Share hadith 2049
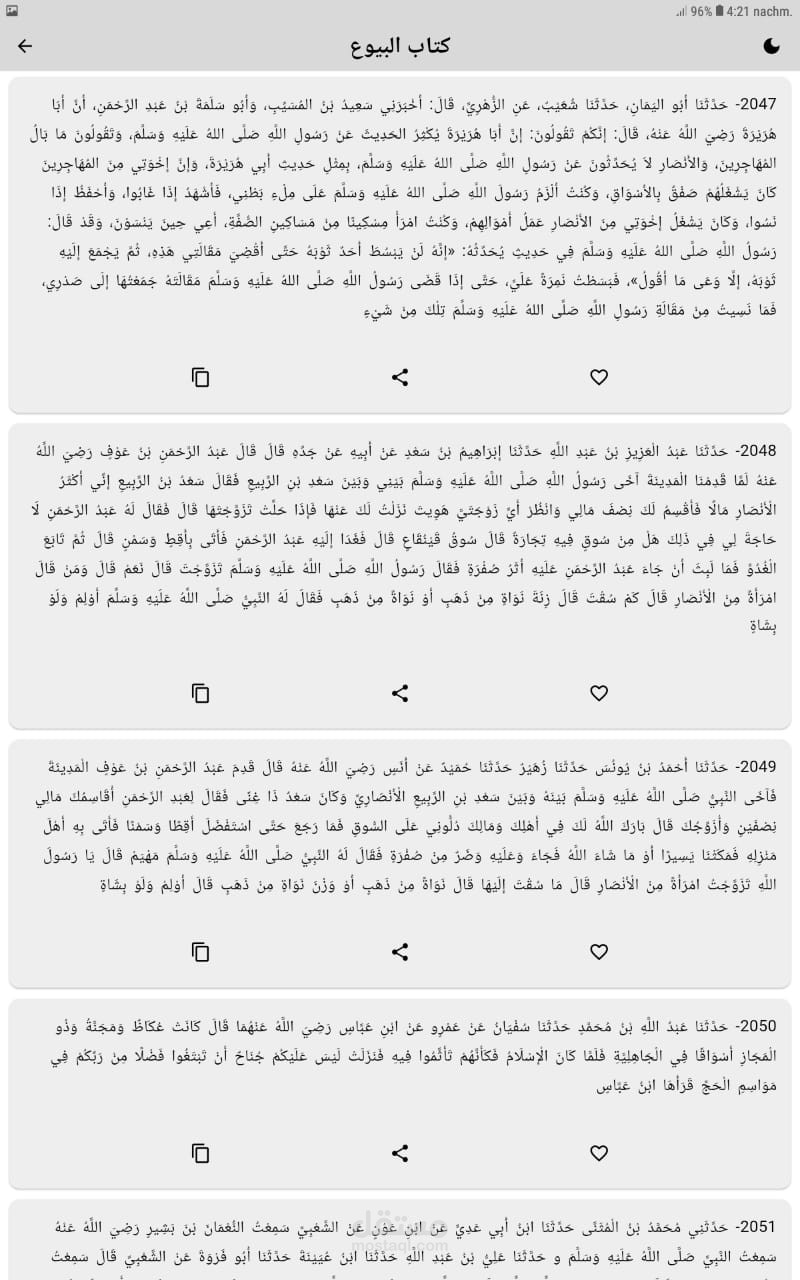 point(400,951)
